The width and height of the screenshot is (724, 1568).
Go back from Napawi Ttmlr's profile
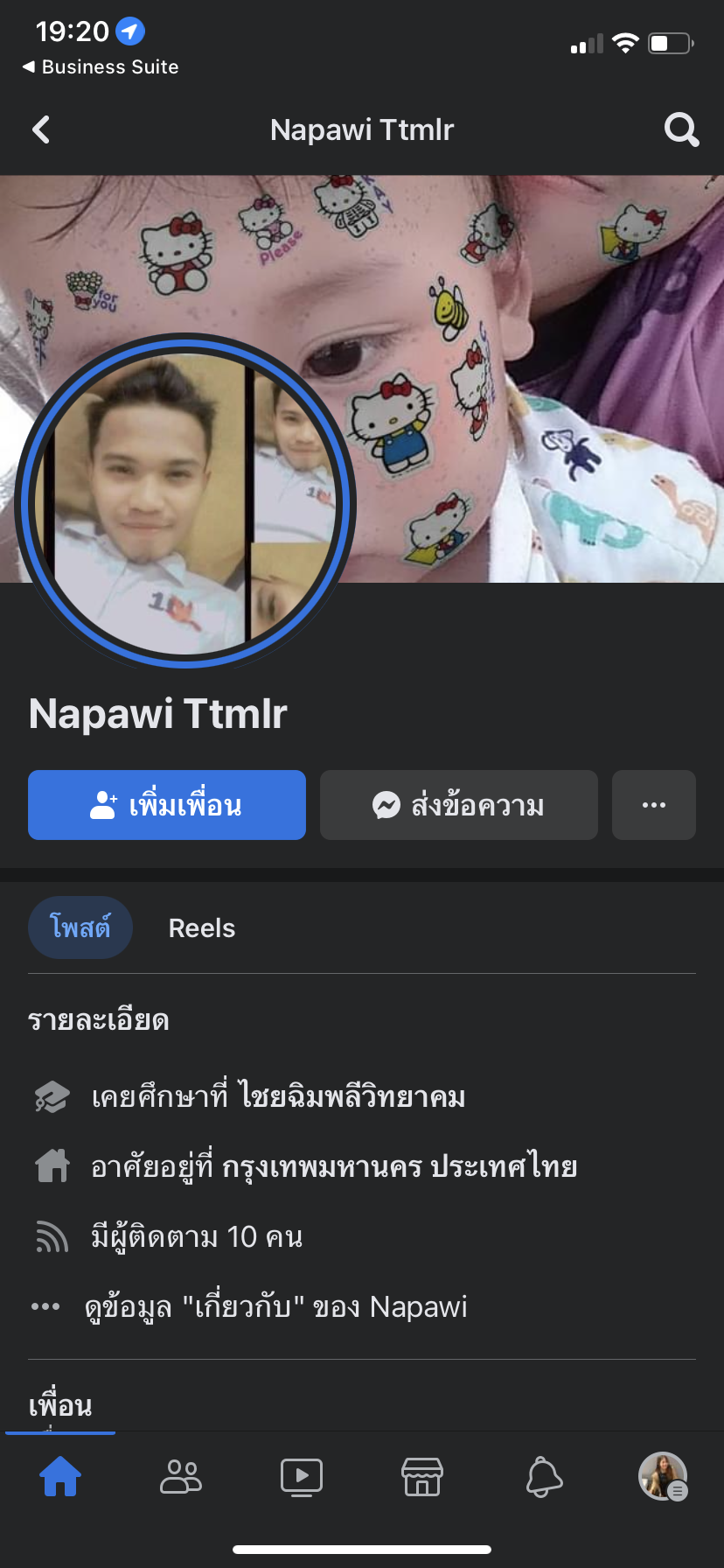[x=41, y=130]
